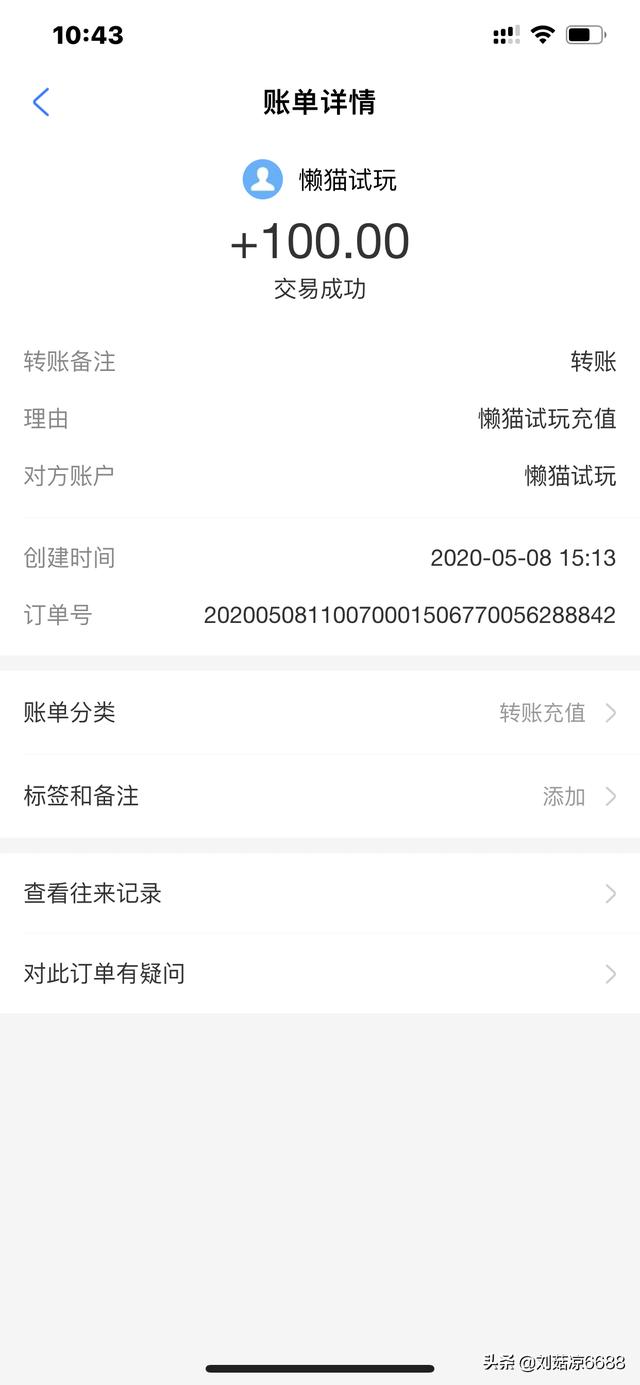Open 查看往来记录
The width and height of the screenshot is (640, 1385).
click(320, 893)
